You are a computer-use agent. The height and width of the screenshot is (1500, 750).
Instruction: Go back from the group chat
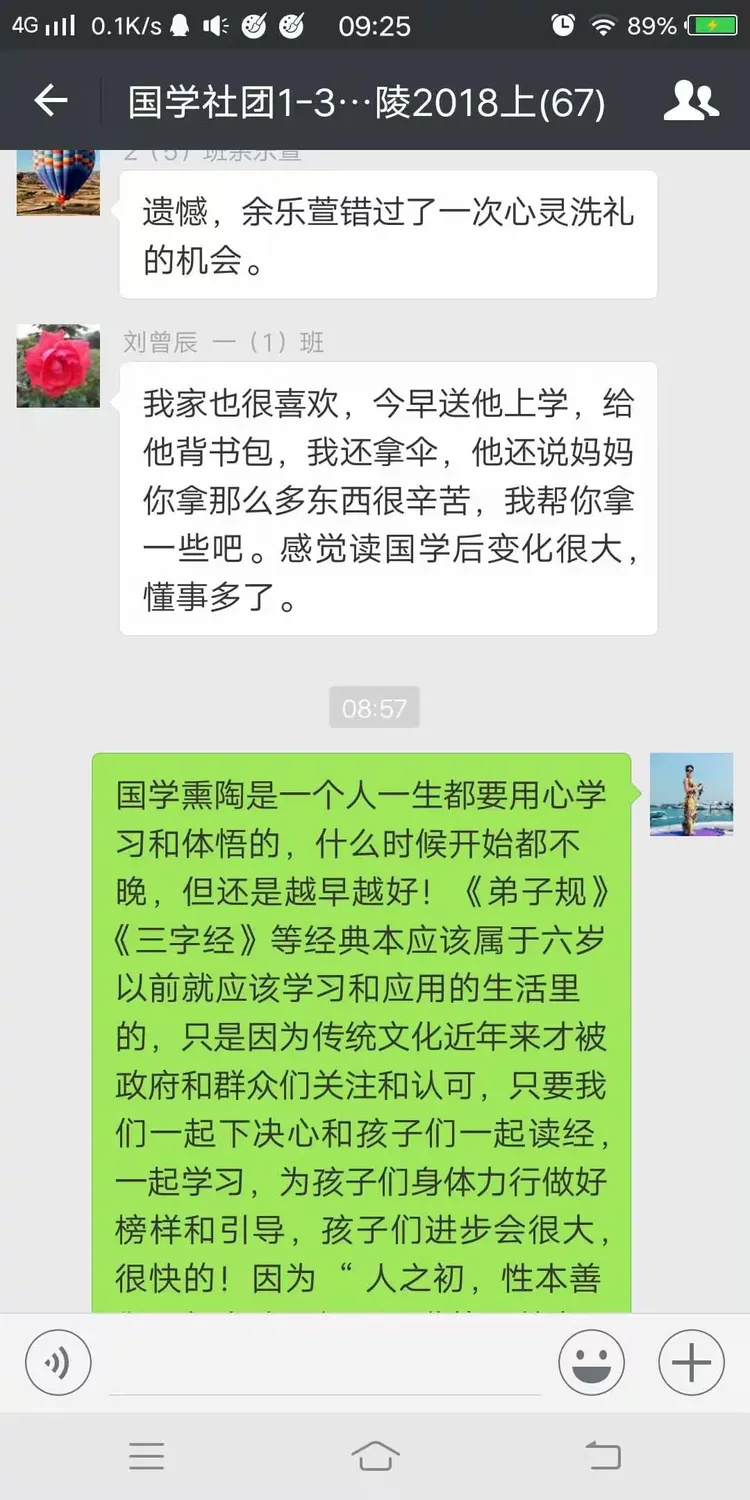point(50,101)
